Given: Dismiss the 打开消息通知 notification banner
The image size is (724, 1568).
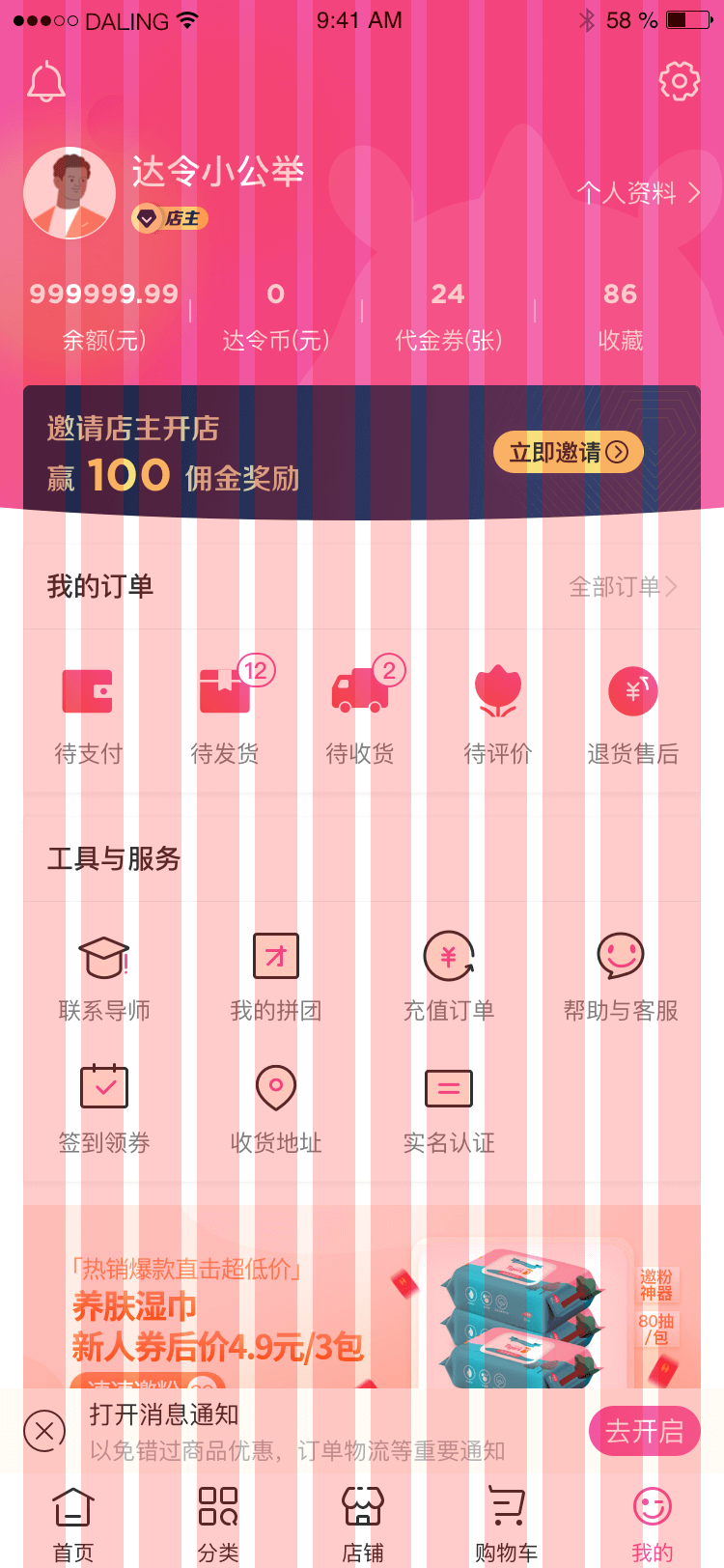Looking at the screenshot, I should [x=44, y=1431].
